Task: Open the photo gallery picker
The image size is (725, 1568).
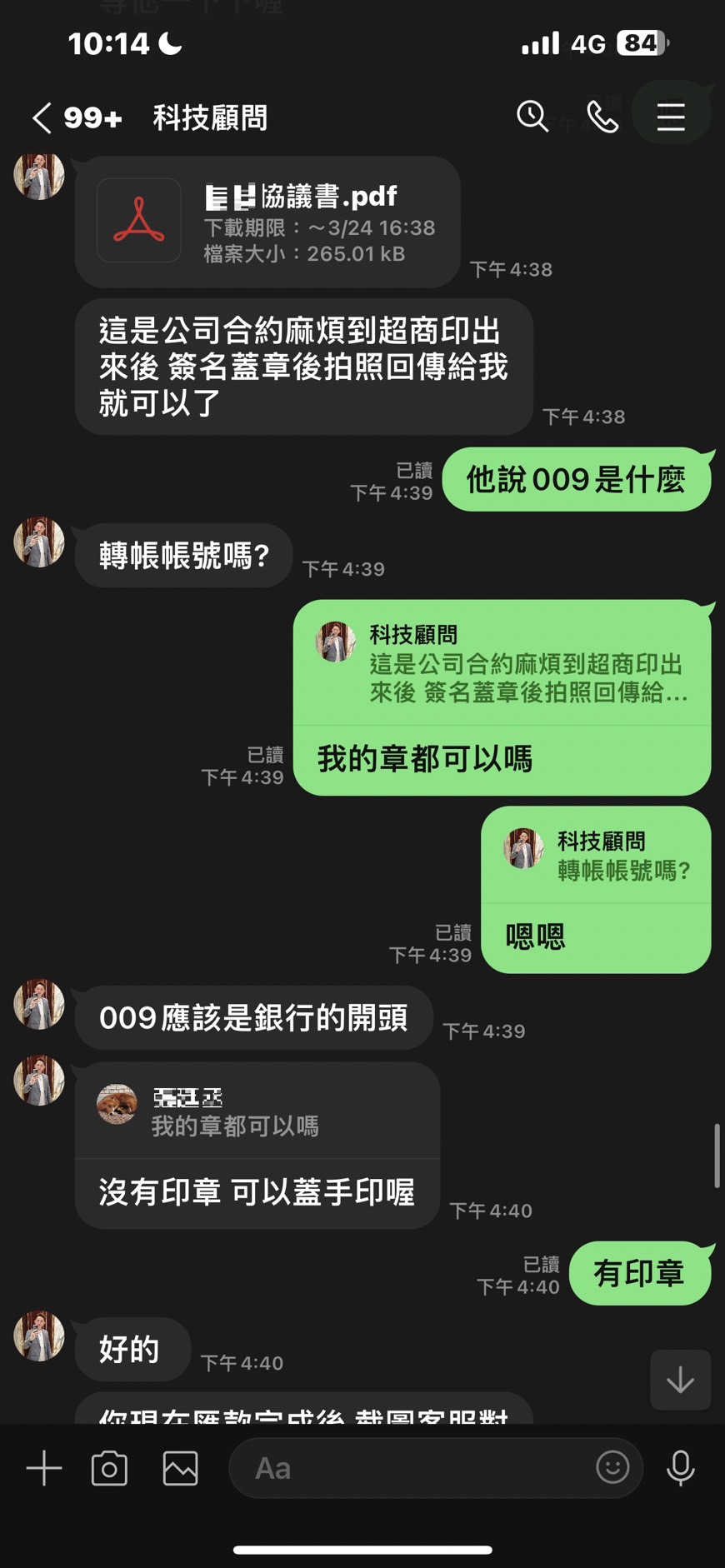Action: coord(180,1467)
